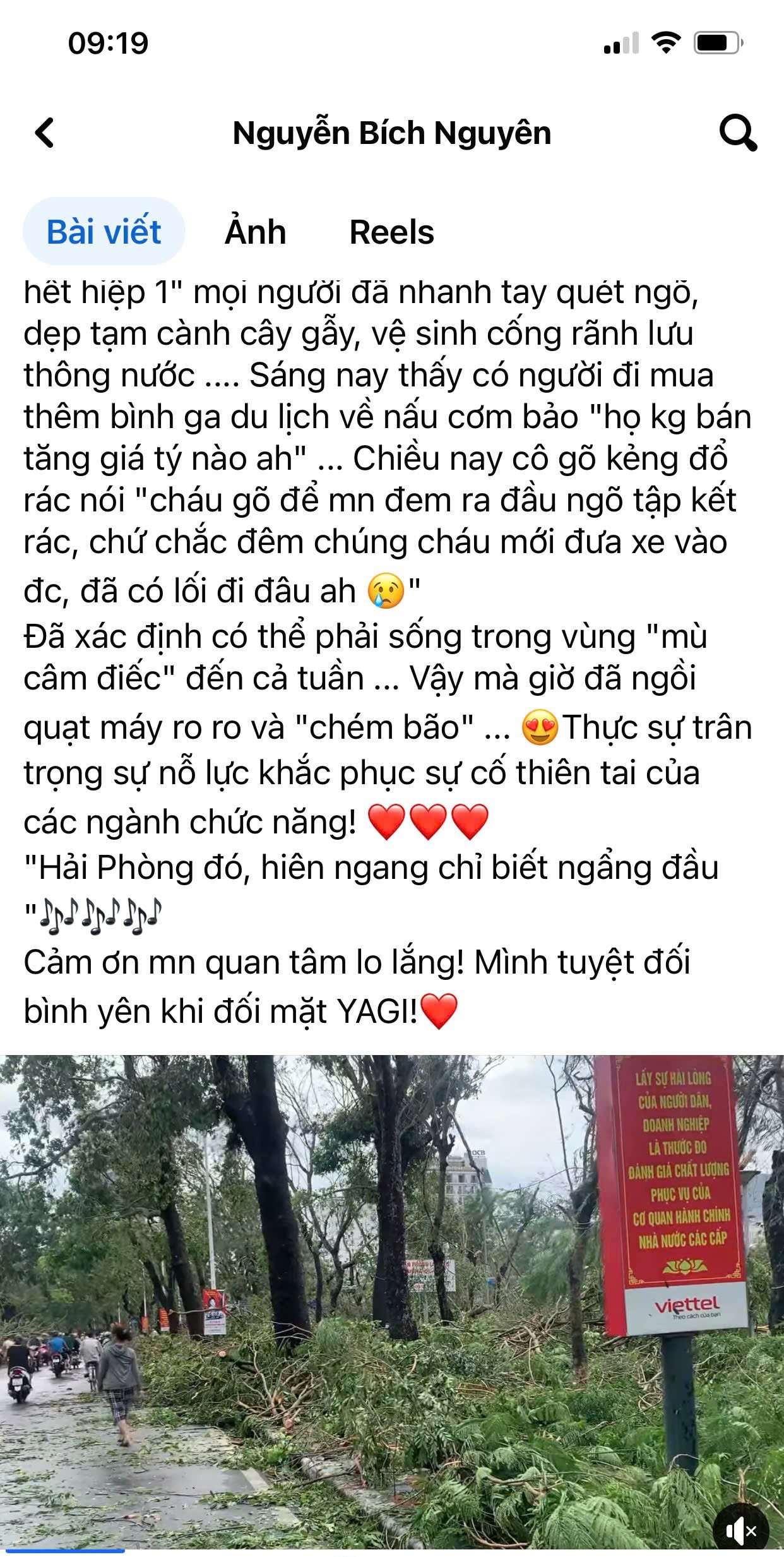Switch to the Ảnh tab

click(255, 232)
